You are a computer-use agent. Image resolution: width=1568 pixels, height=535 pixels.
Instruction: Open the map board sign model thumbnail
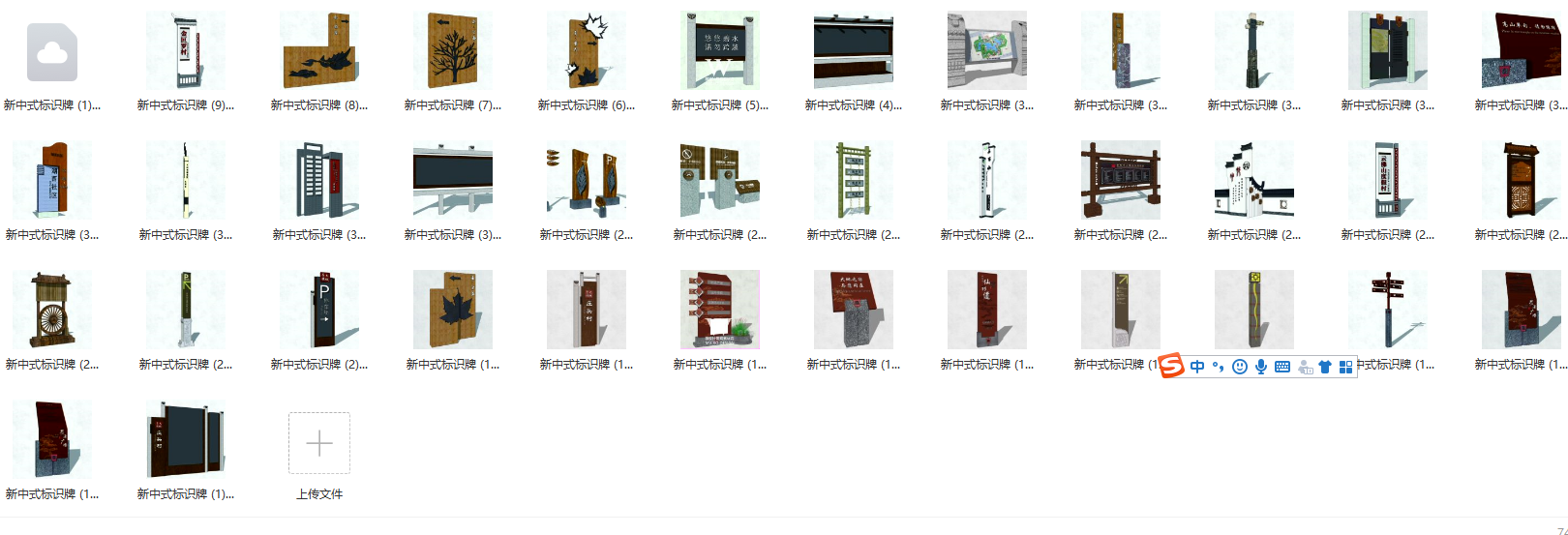pyautogui.click(x=987, y=51)
